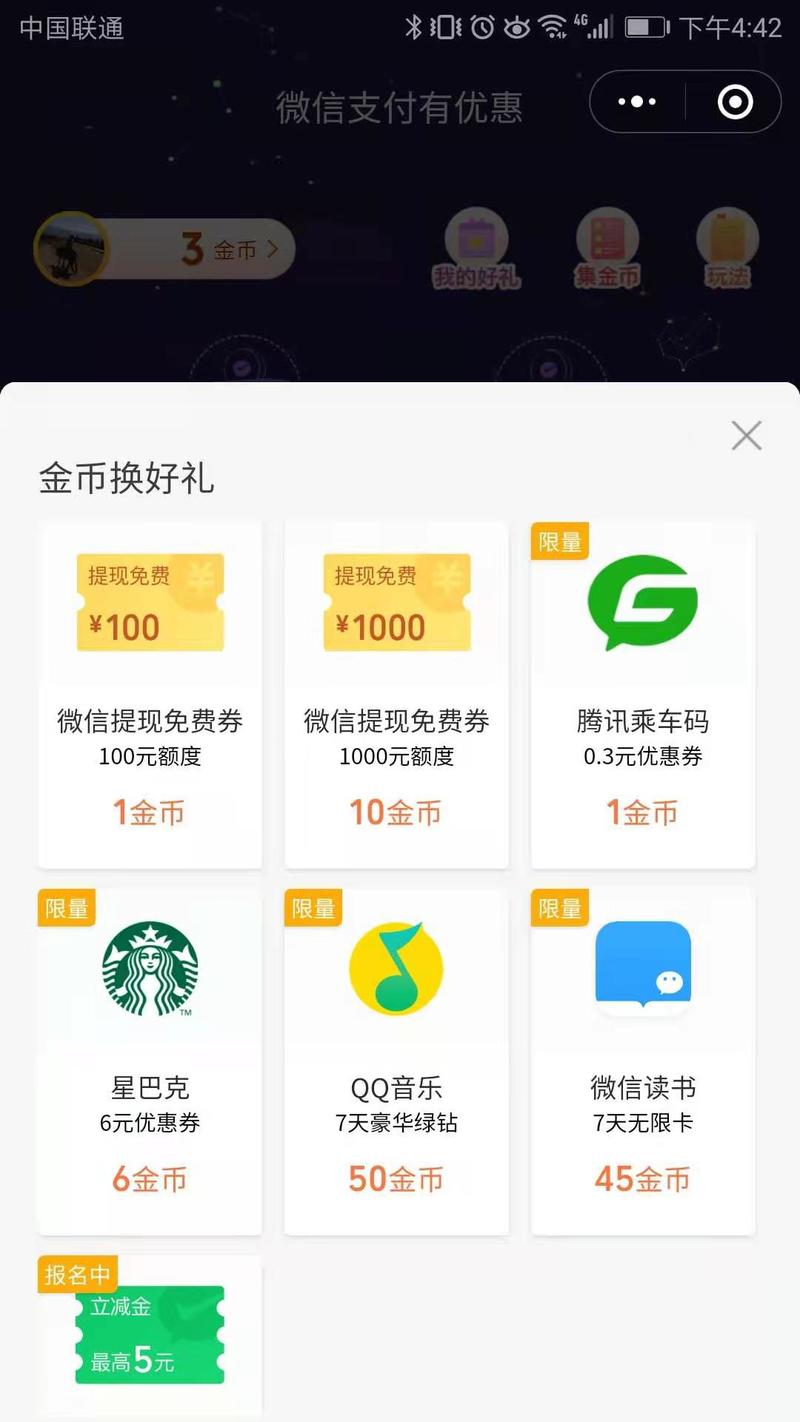Tap the gold coin counter icon
The image size is (800, 1422).
70,250
